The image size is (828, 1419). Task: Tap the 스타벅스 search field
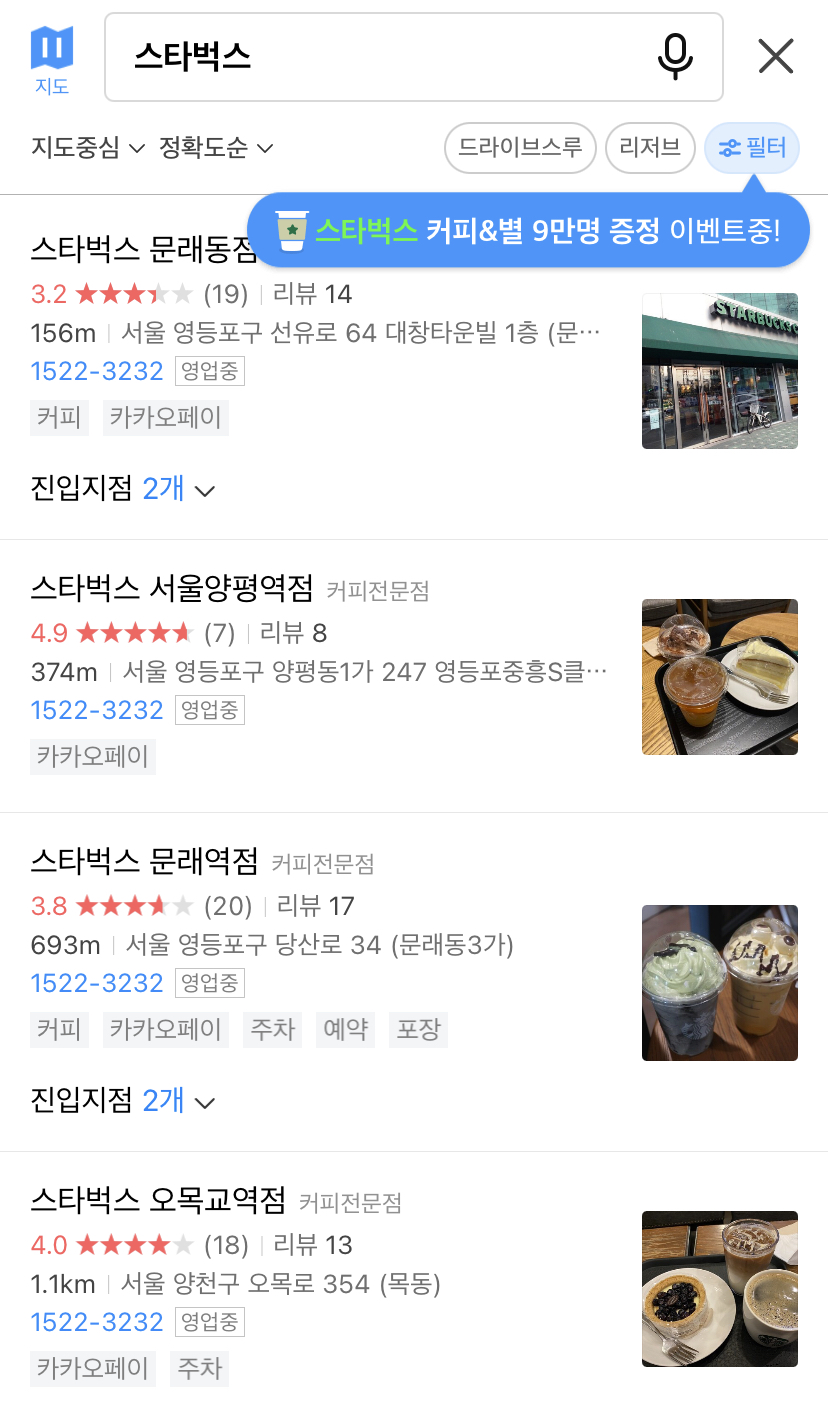tap(380, 57)
